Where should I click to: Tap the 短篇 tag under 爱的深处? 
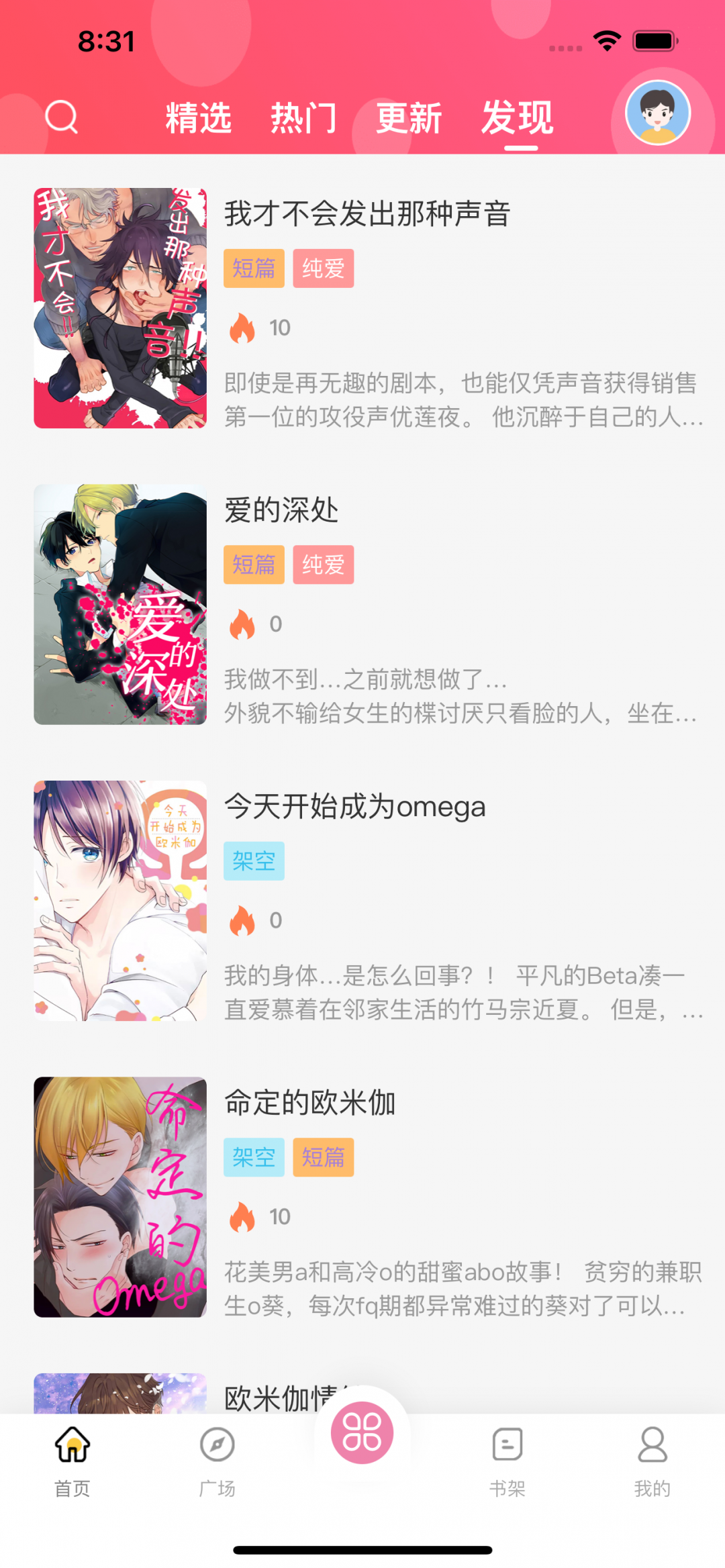[254, 566]
